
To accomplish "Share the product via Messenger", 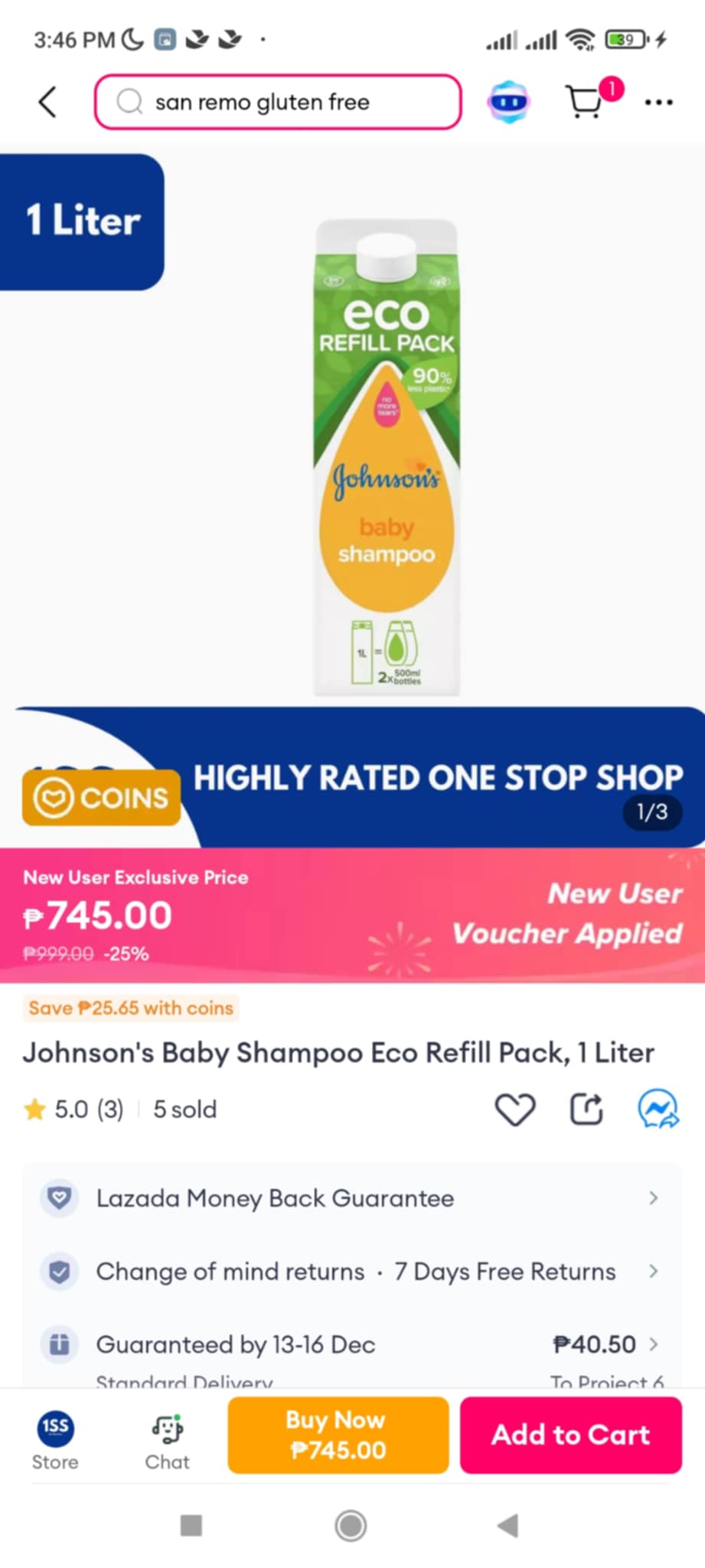I will (x=658, y=1109).
